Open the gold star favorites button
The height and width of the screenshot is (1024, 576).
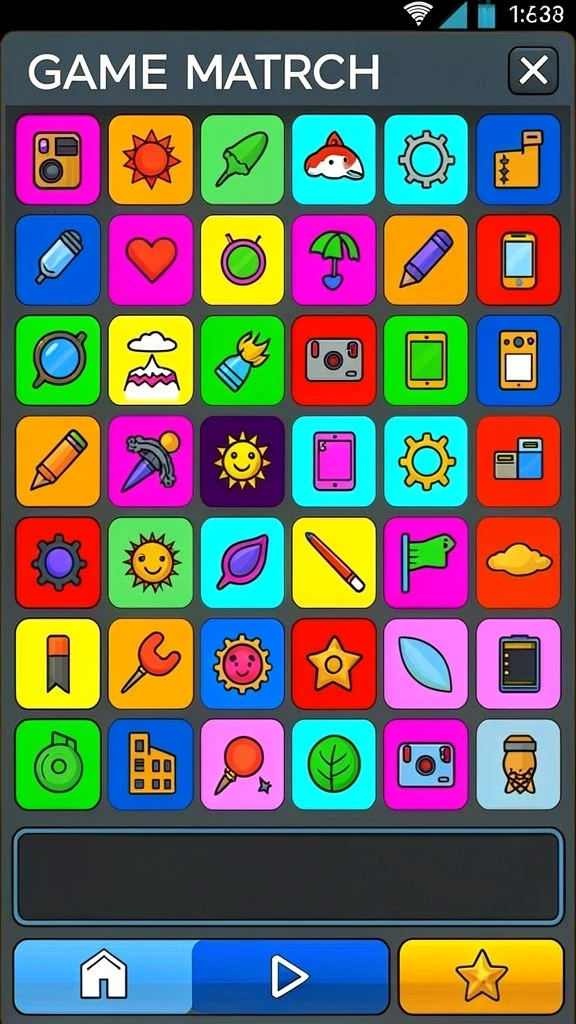[481, 976]
